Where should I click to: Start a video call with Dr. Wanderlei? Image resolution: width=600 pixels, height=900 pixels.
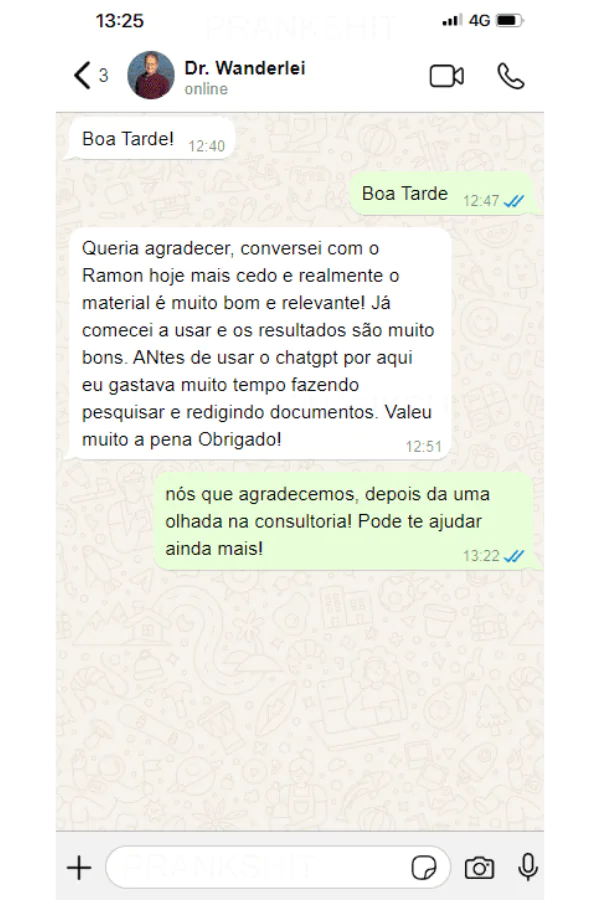pos(446,76)
